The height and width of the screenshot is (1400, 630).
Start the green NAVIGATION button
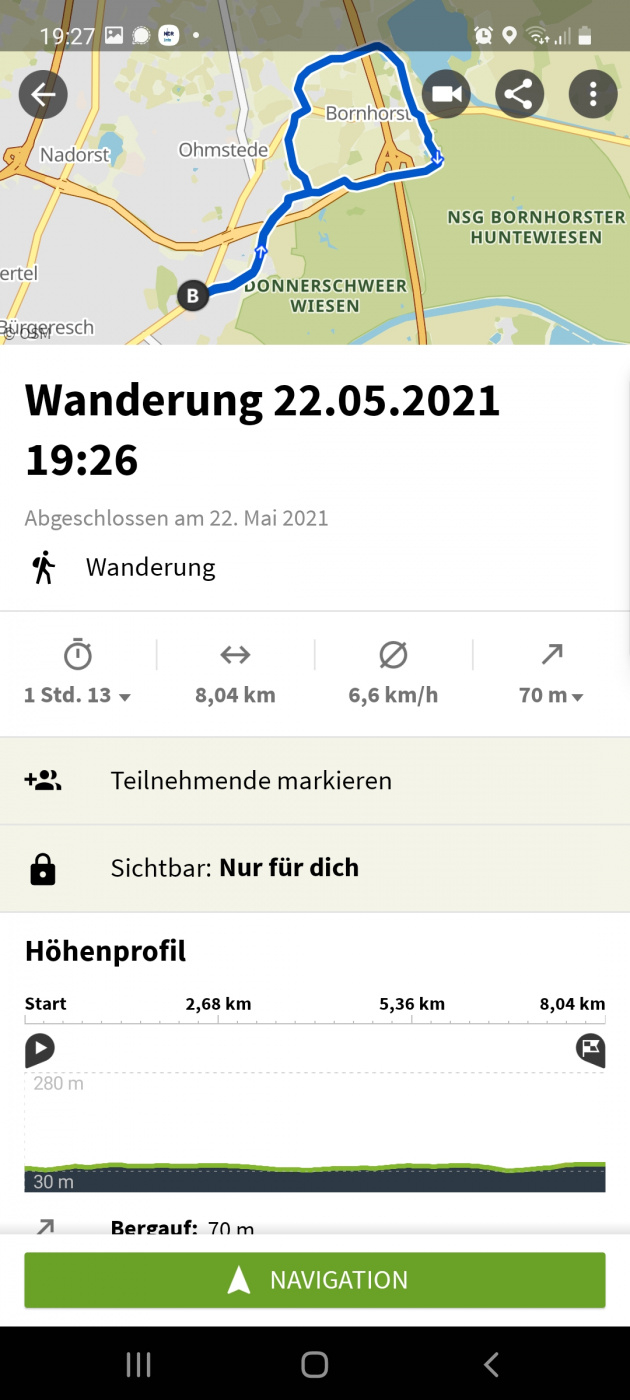click(x=315, y=1280)
